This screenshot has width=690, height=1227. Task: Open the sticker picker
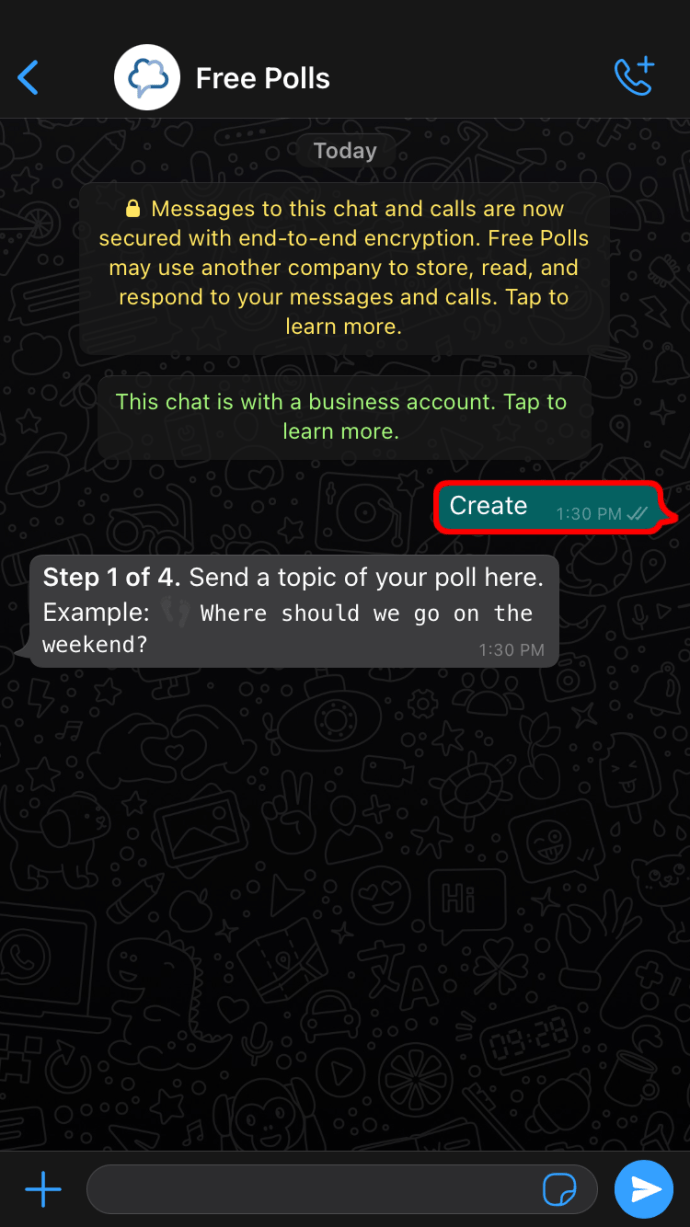pos(559,1189)
